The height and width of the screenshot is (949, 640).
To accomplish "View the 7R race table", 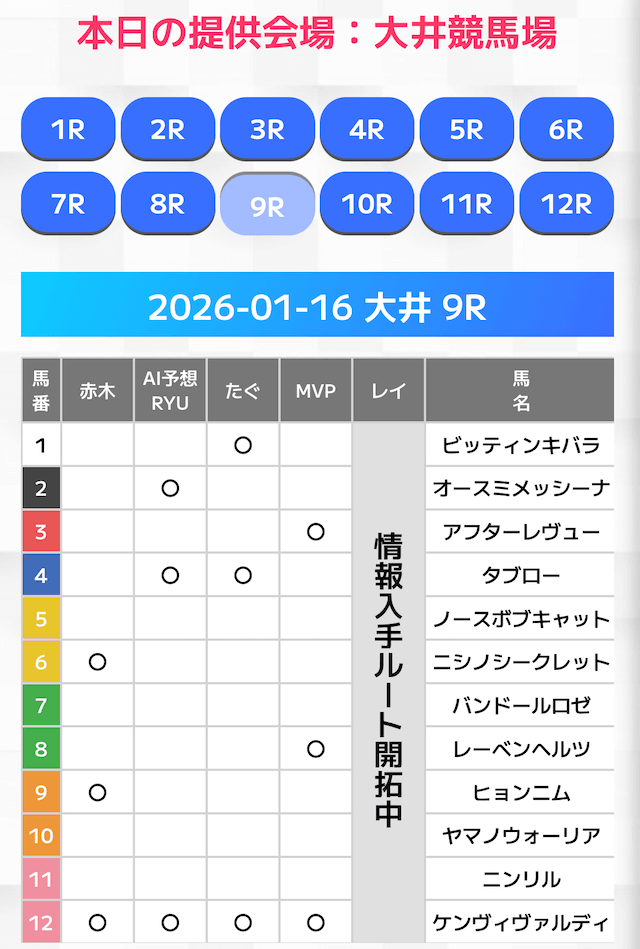I will coord(68,204).
